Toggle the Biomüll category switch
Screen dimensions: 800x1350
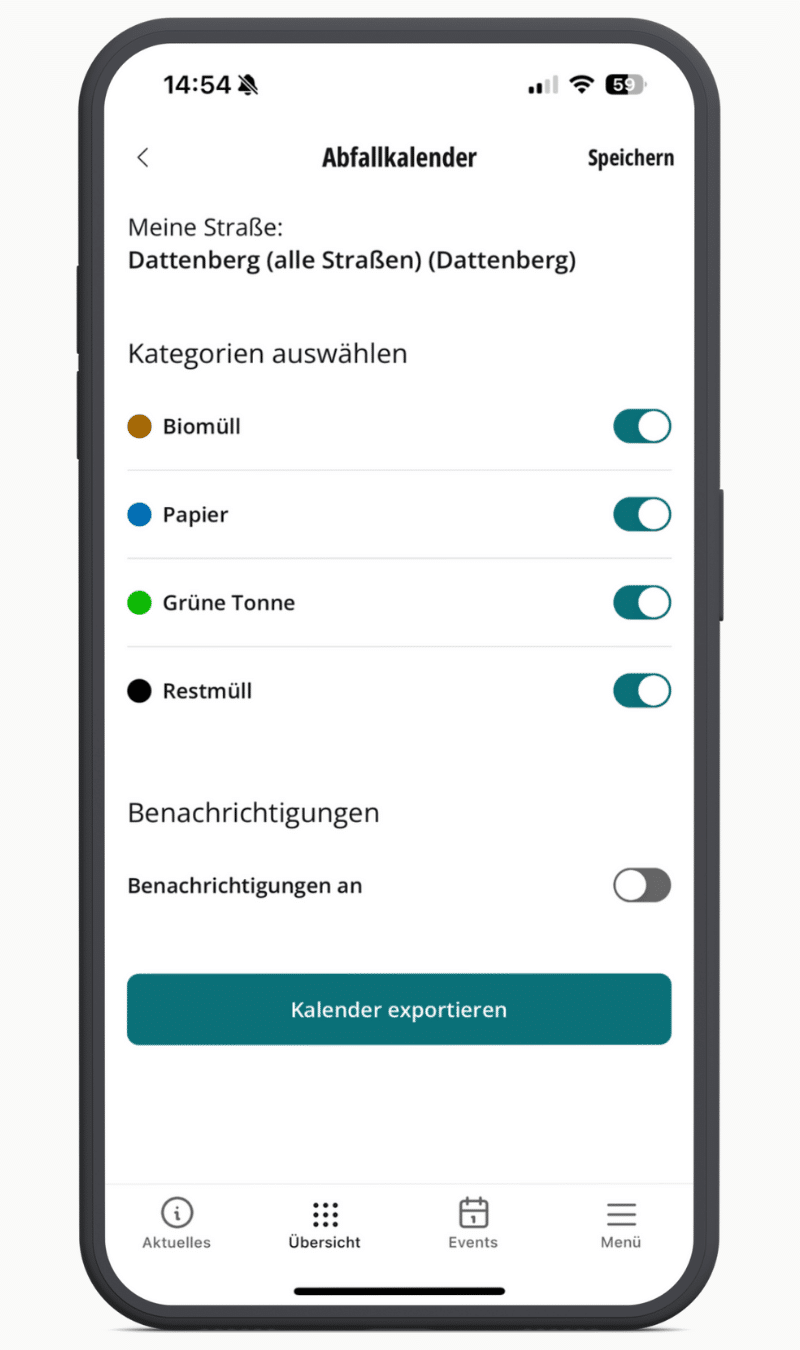point(641,427)
